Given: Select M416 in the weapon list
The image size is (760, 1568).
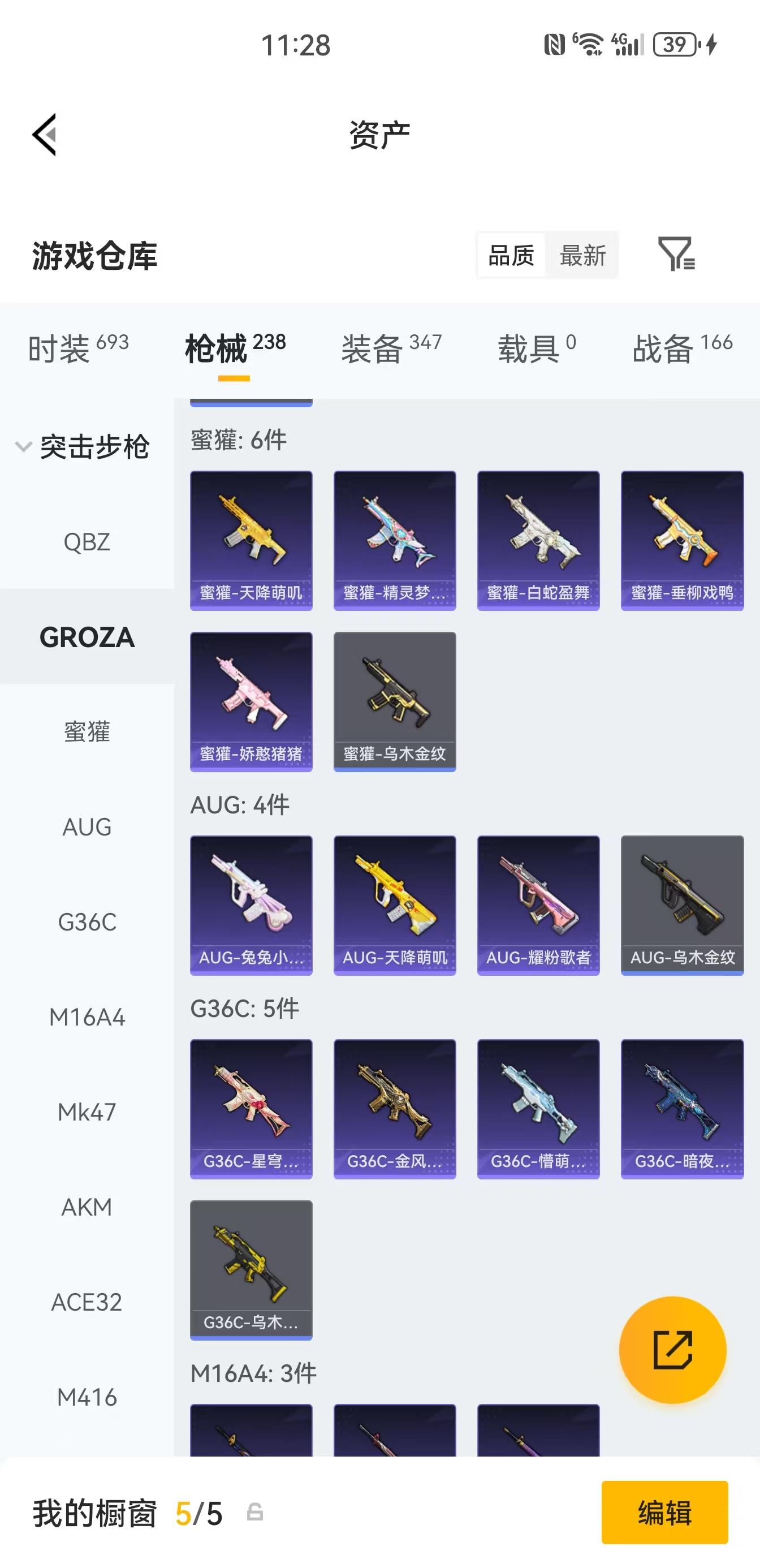Looking at the screenshot, I should point(87,1397).
